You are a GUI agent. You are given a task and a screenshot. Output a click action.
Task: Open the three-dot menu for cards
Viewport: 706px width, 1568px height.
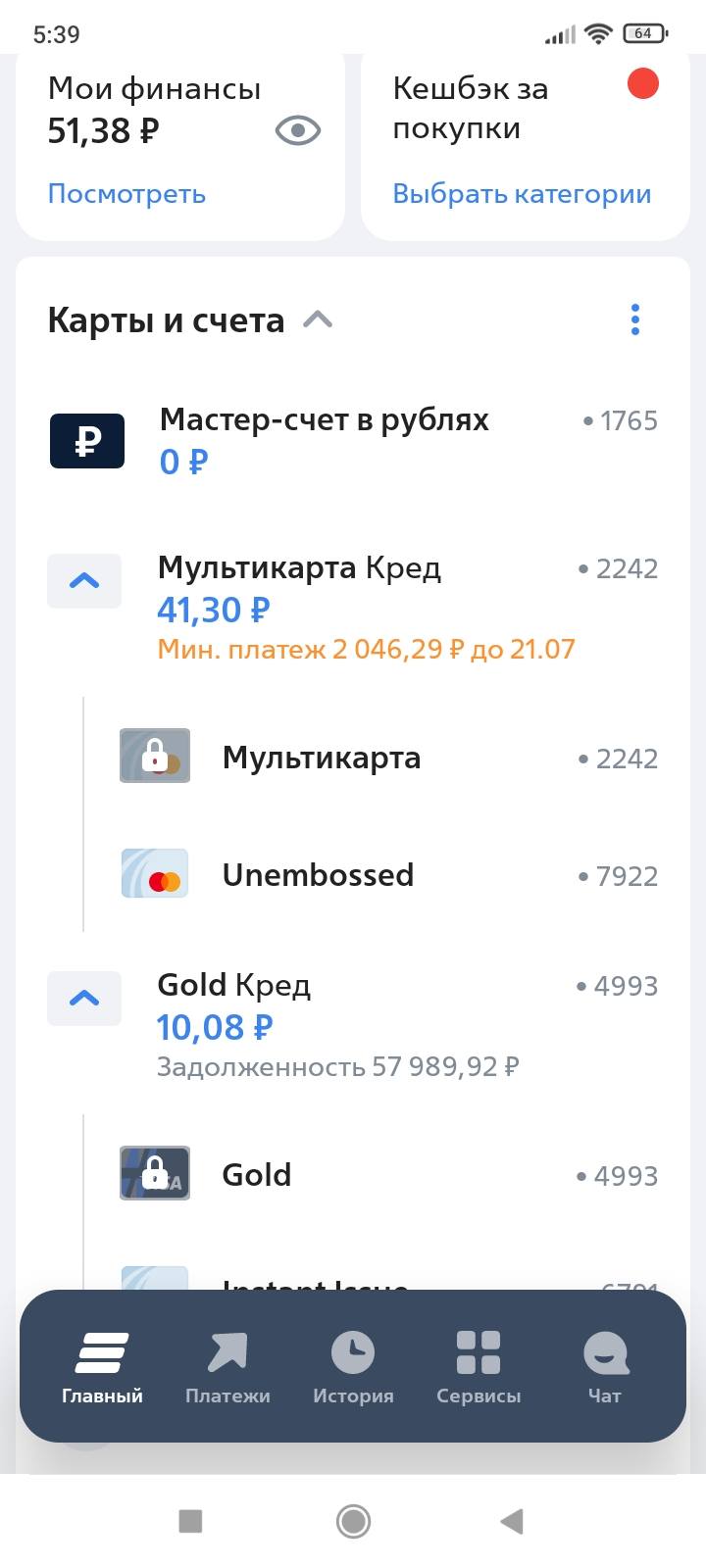click(635, 318)
